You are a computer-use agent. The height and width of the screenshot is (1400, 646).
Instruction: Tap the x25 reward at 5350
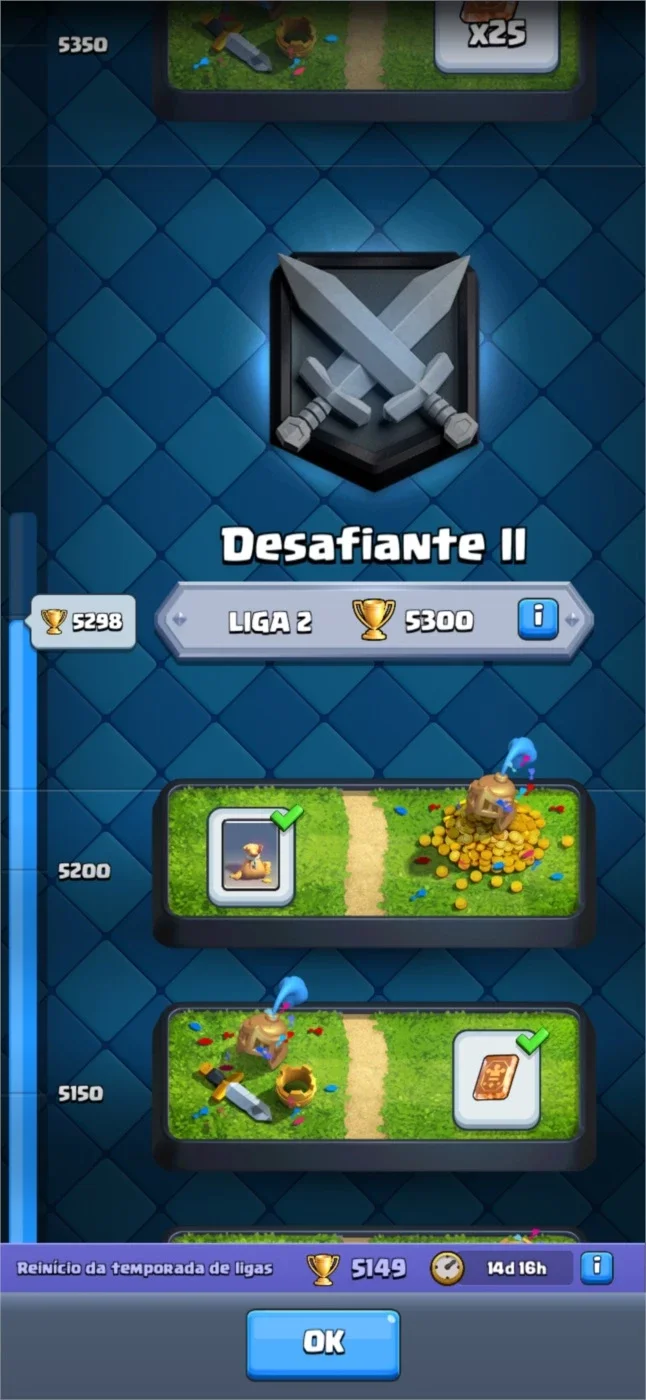click(x=497, y=35)
